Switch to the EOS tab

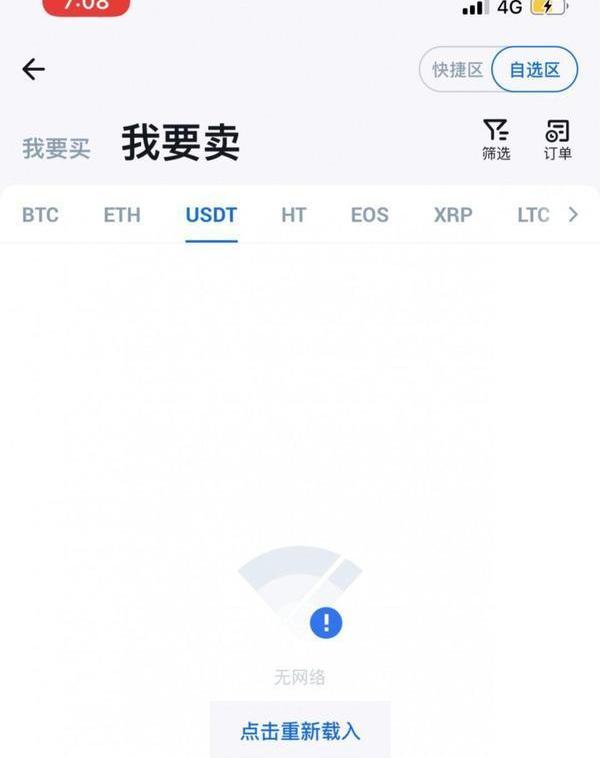369,215
